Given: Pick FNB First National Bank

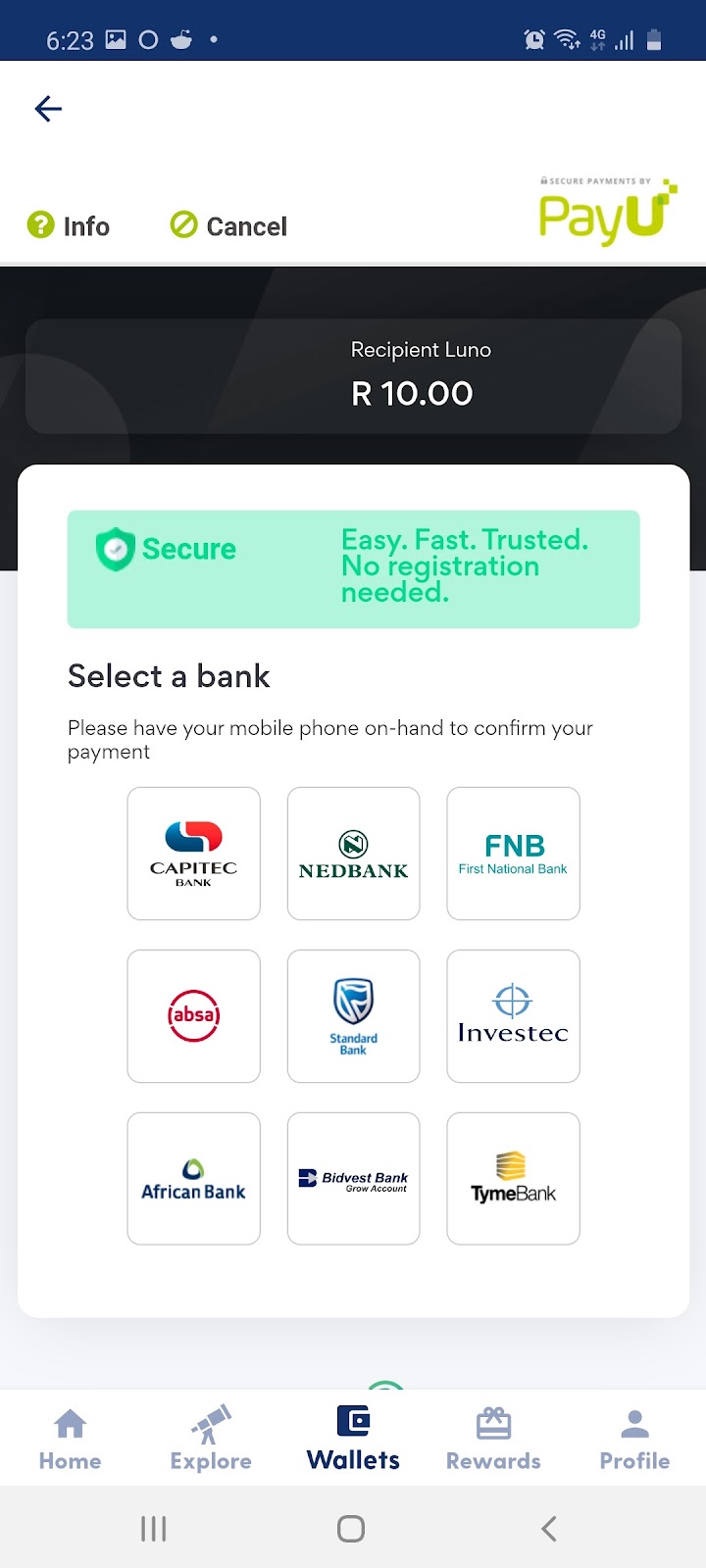Looking at the screenshot, I should (x=513, y=854).
